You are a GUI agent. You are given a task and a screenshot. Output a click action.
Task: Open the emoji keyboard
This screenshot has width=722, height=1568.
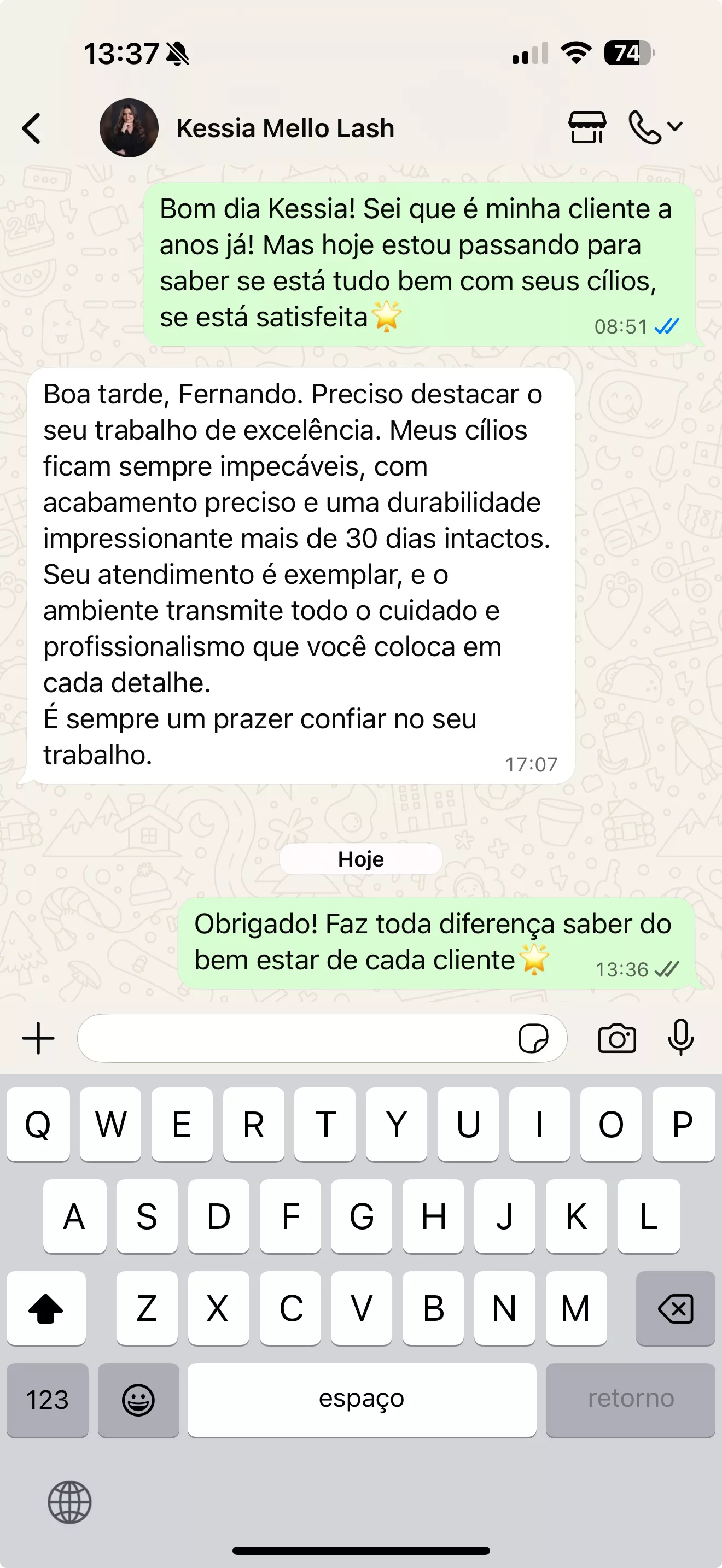point(138,1400)
